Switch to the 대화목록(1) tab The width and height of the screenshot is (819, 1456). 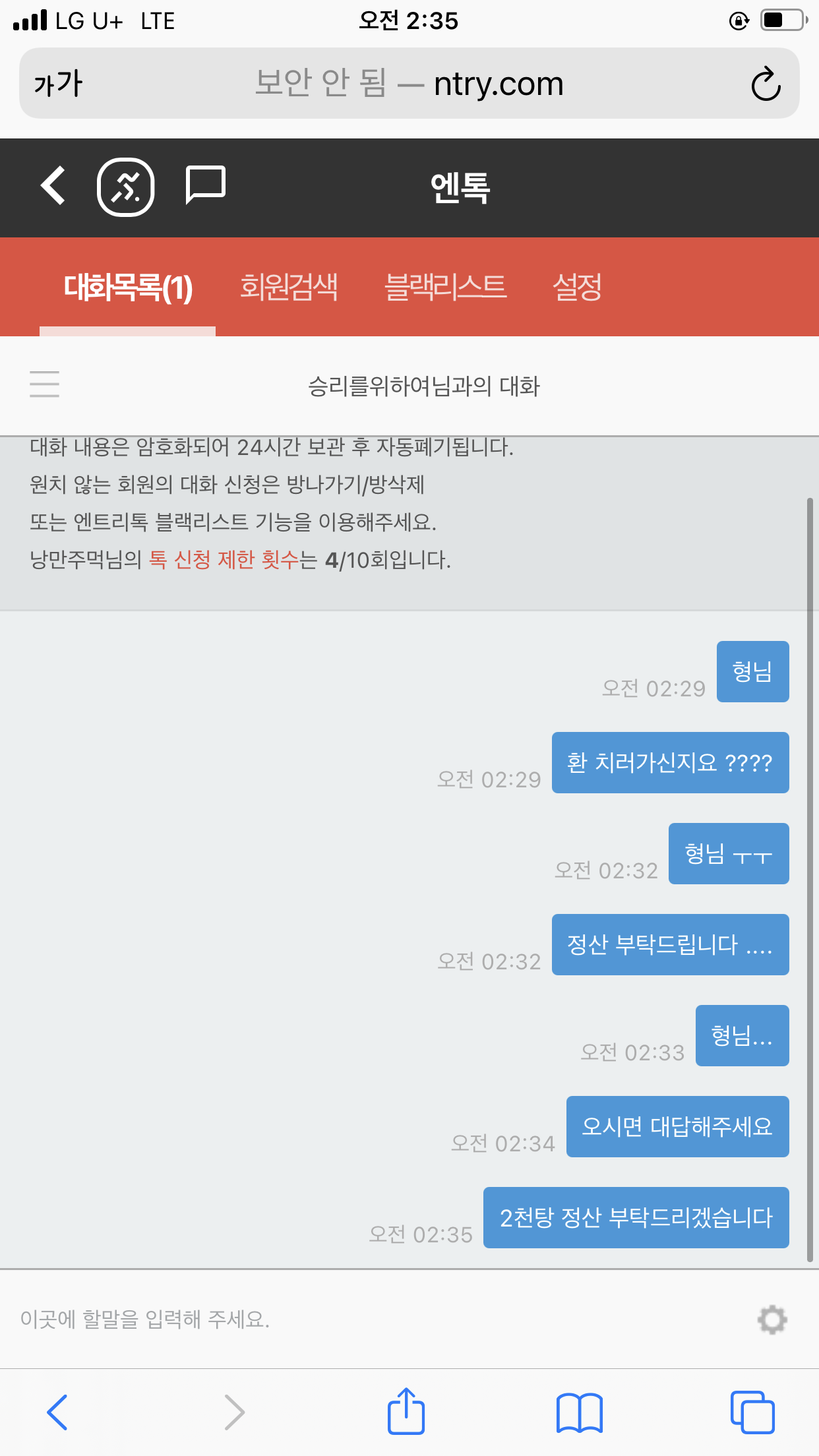(128, 288)
